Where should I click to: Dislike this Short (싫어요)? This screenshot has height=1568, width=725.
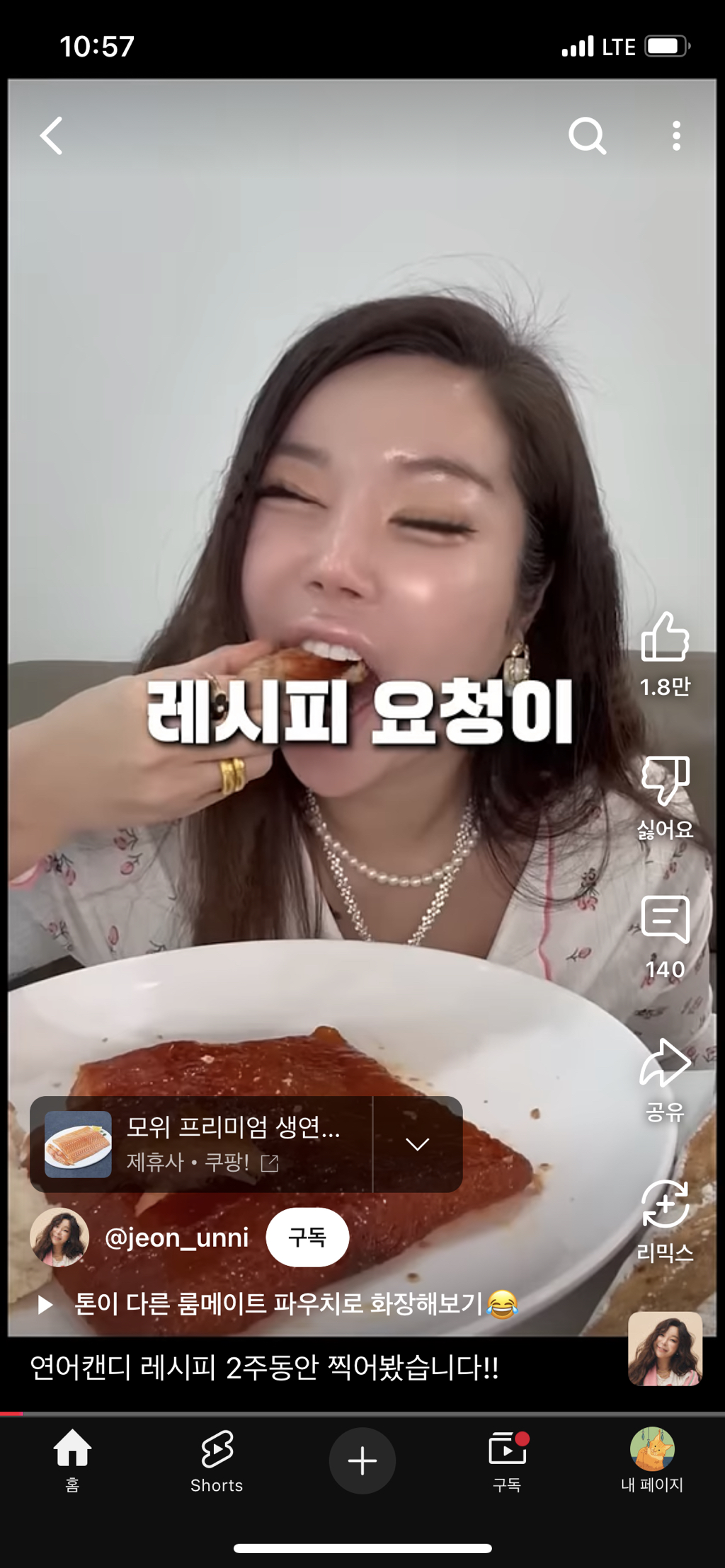click(665, 781)
